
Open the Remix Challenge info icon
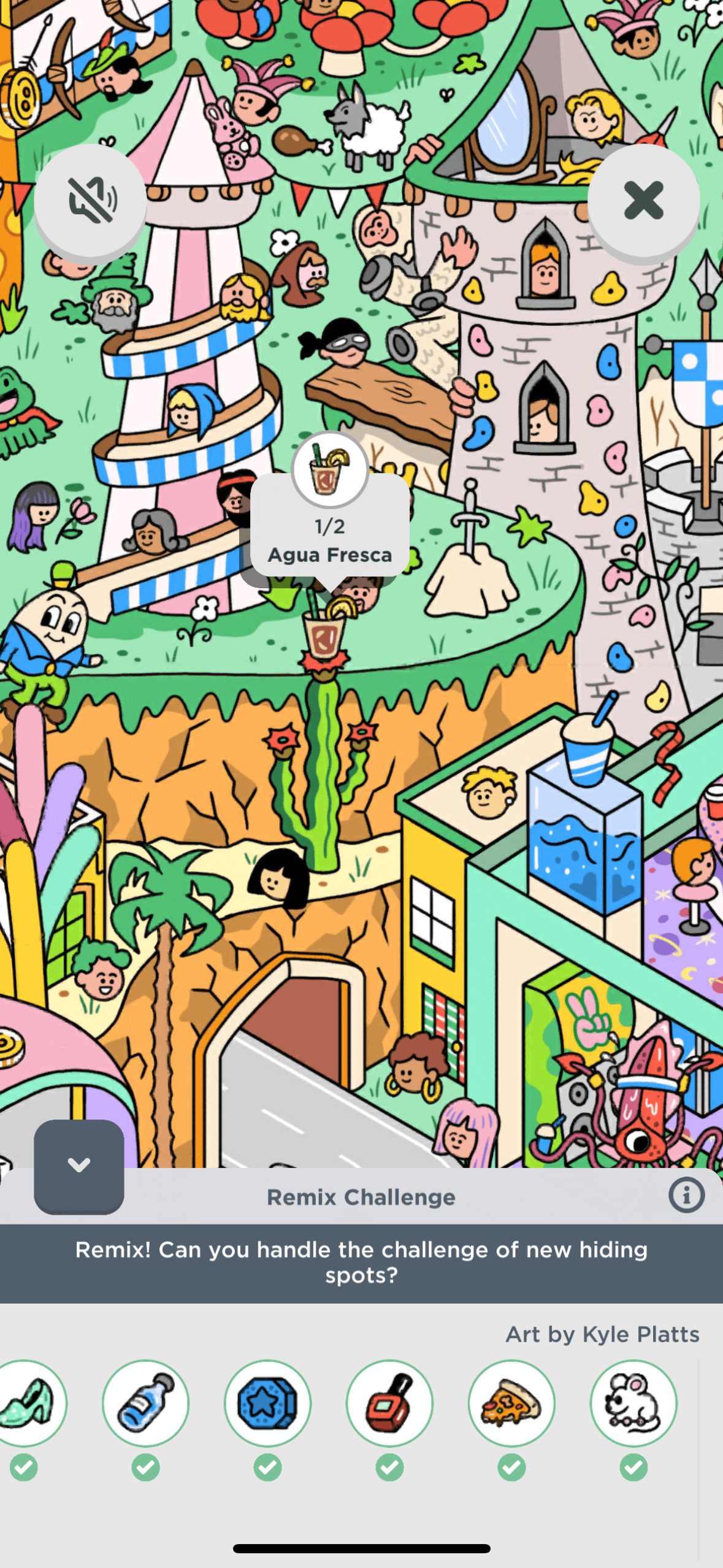tap(686, 1195)
